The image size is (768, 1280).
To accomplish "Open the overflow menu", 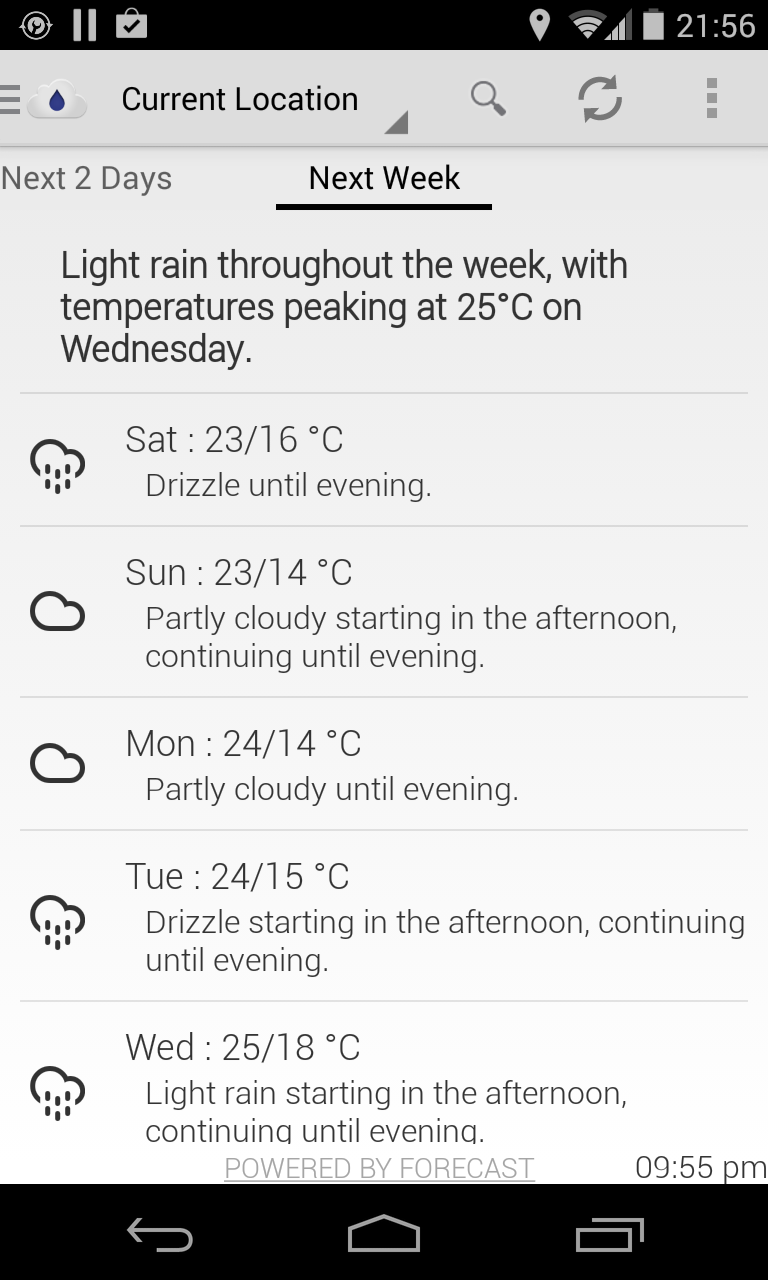I will [712, 99].
